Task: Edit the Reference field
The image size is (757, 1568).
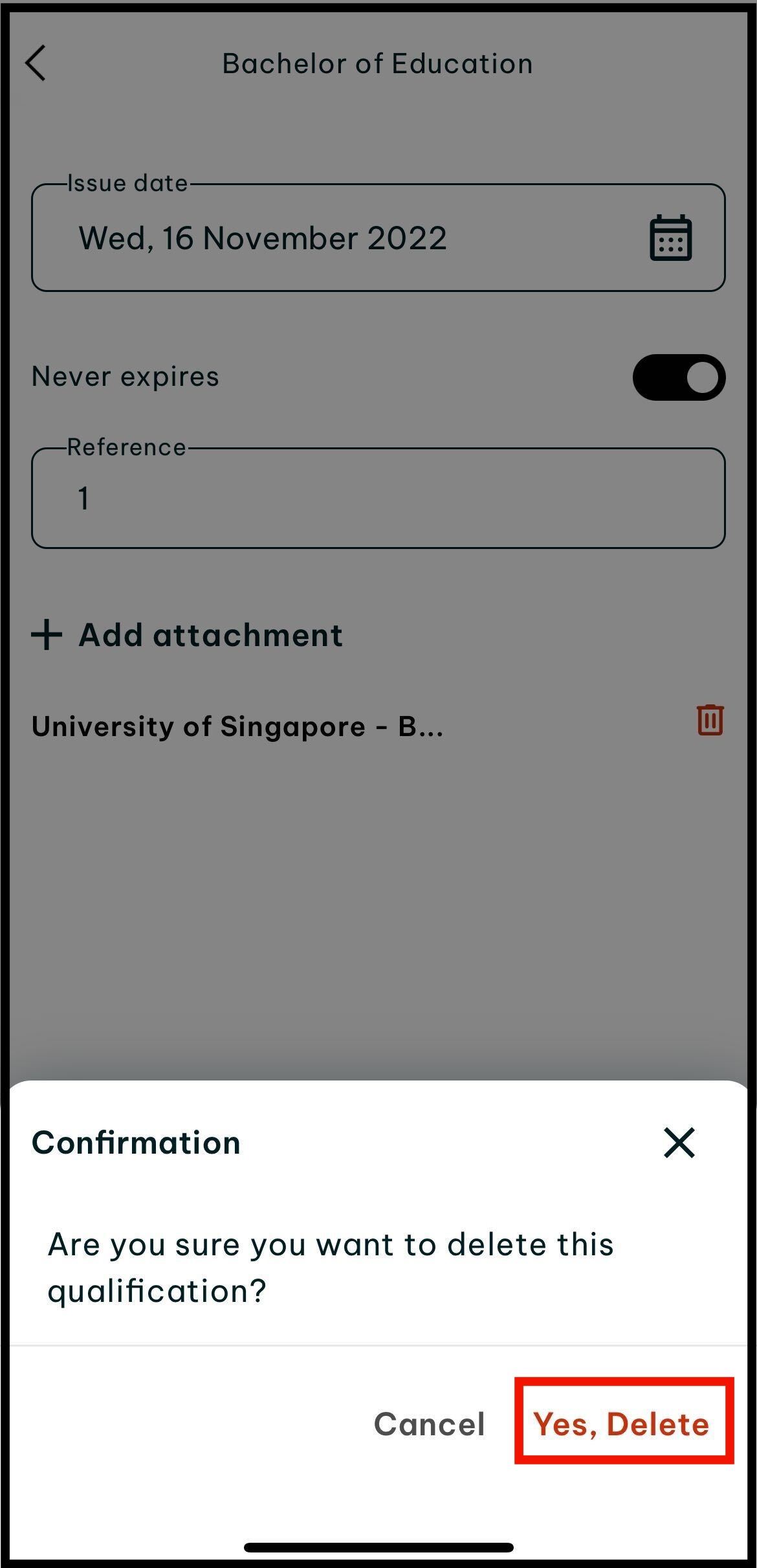Action: click(378, 498)
